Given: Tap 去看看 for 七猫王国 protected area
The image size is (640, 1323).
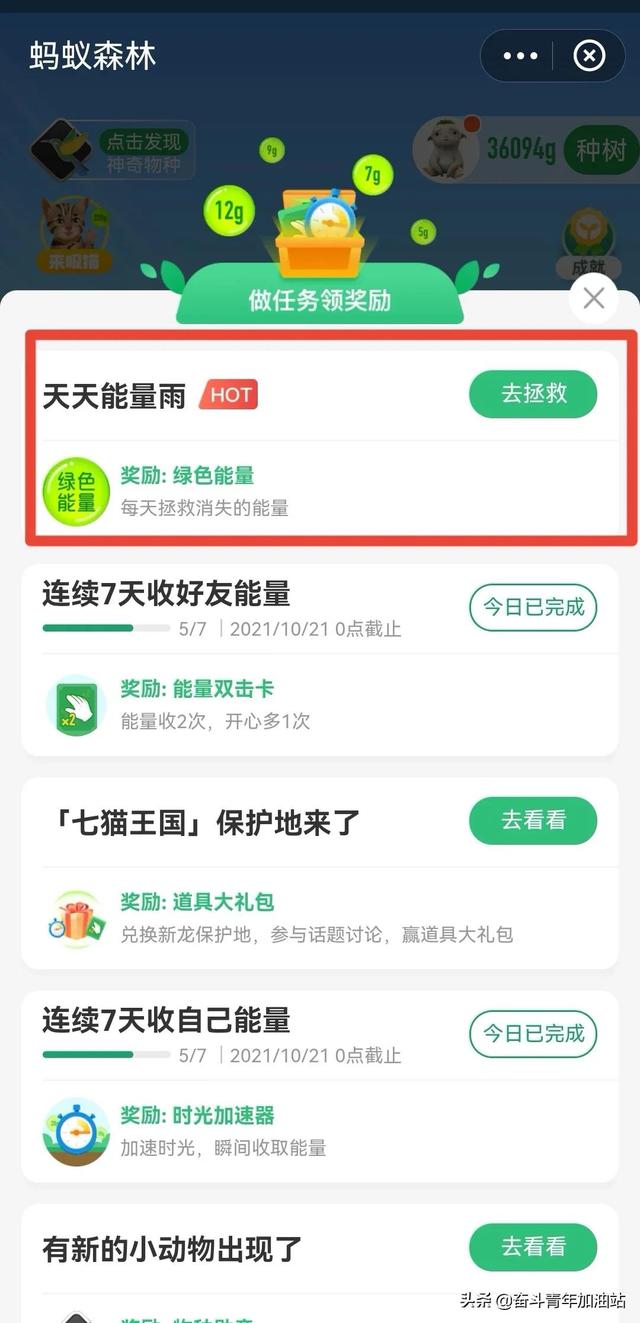Looking at the screenshot, I should pos(533,821).
